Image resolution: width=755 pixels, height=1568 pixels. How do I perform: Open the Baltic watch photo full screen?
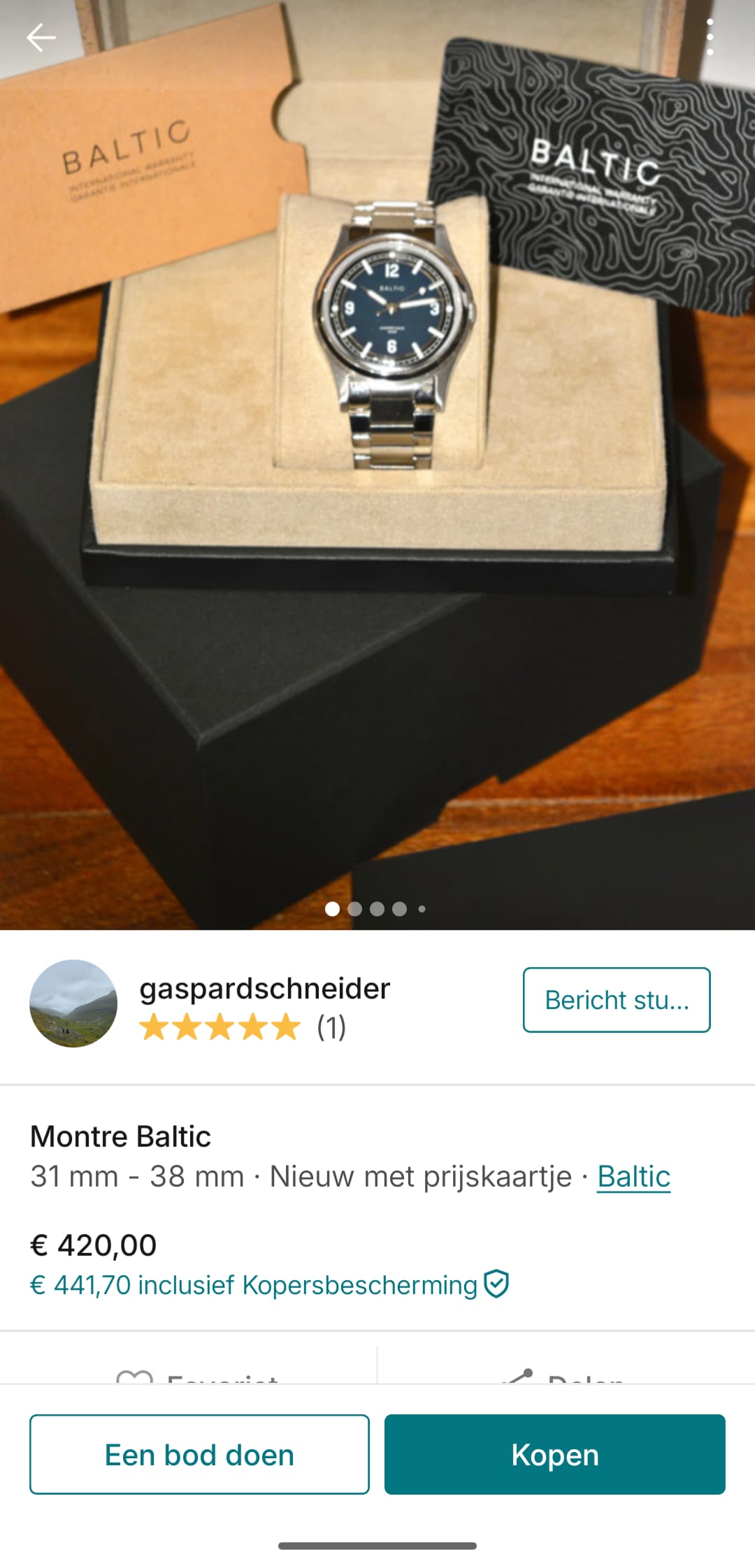[377, 465]
